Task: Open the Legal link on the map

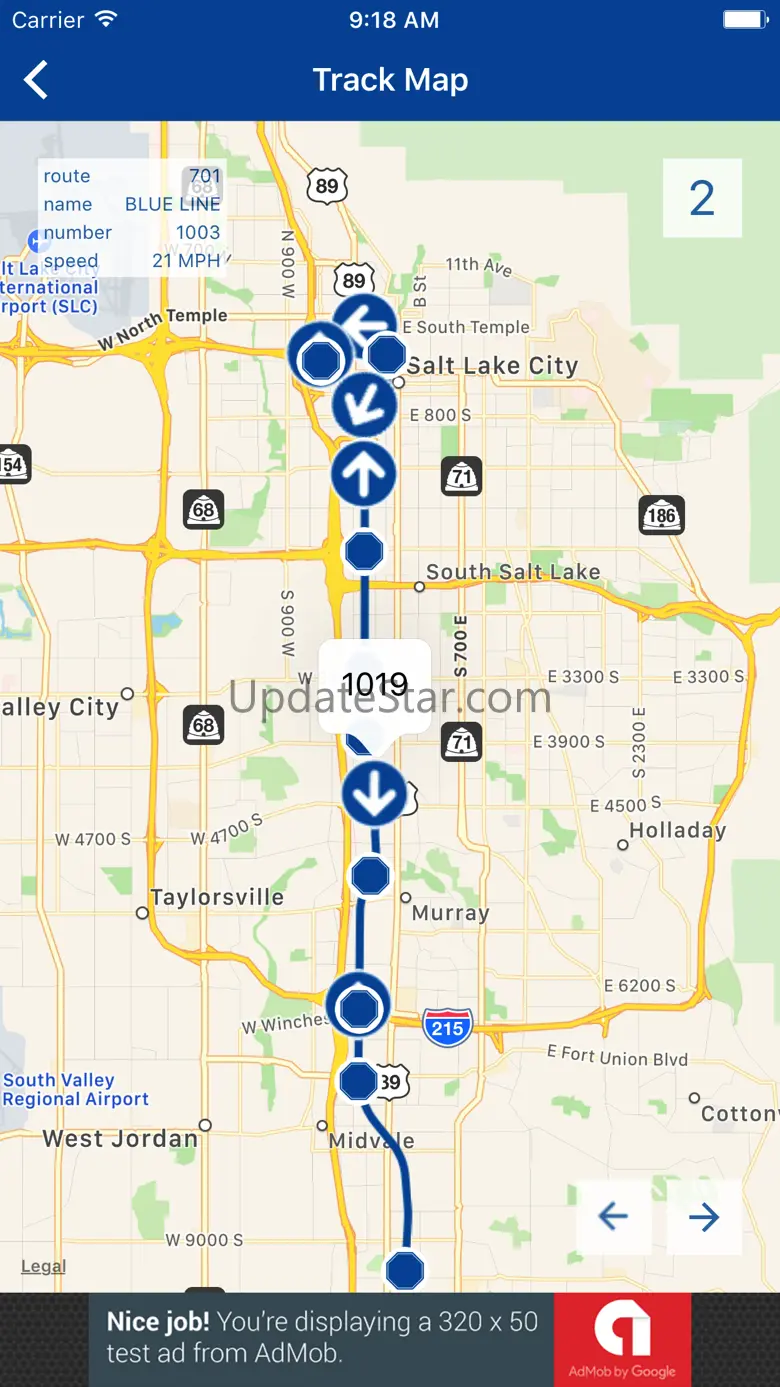Action: [x=44, y=1266]
